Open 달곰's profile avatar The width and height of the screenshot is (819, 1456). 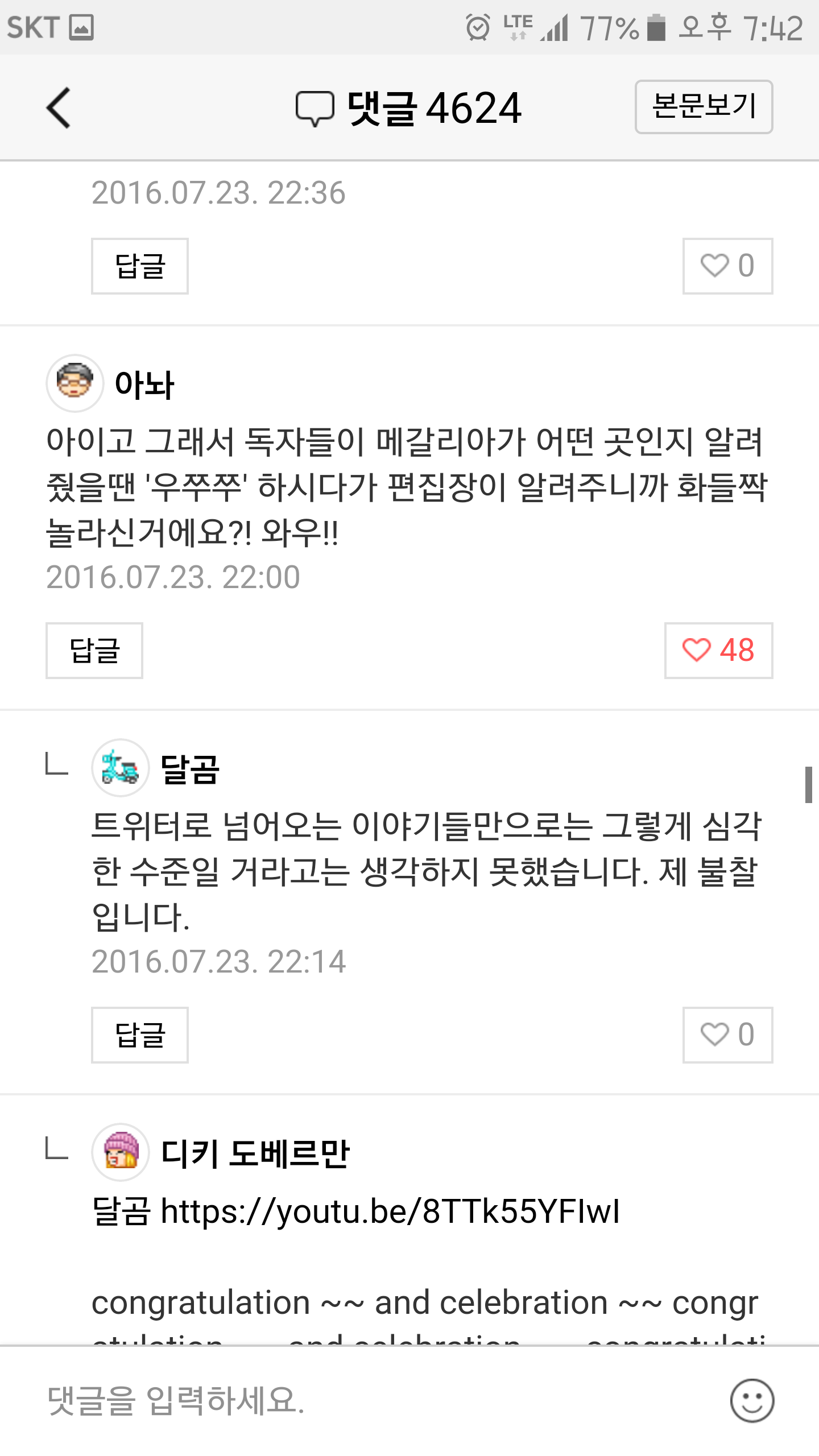tap(120, 768)
